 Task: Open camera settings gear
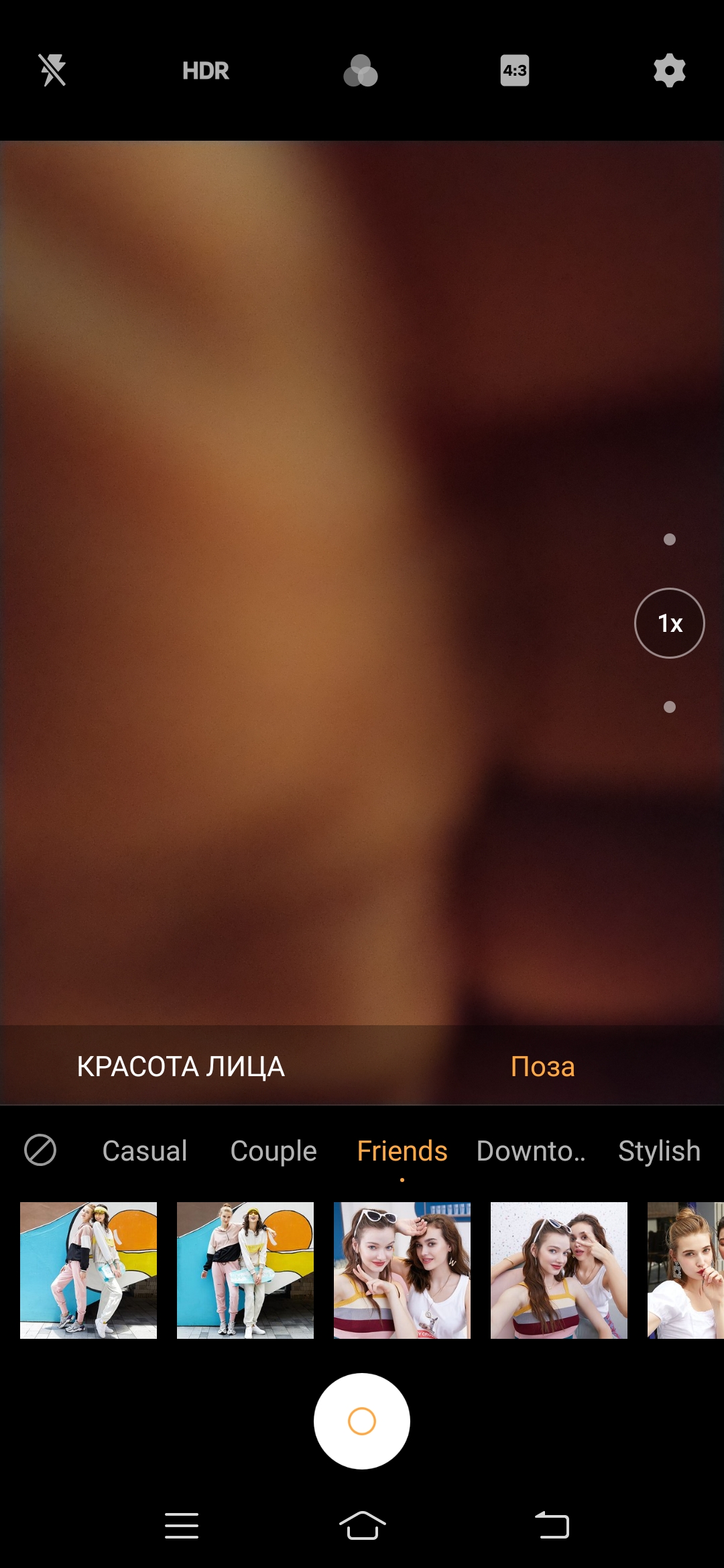click(x=669, y=70)
